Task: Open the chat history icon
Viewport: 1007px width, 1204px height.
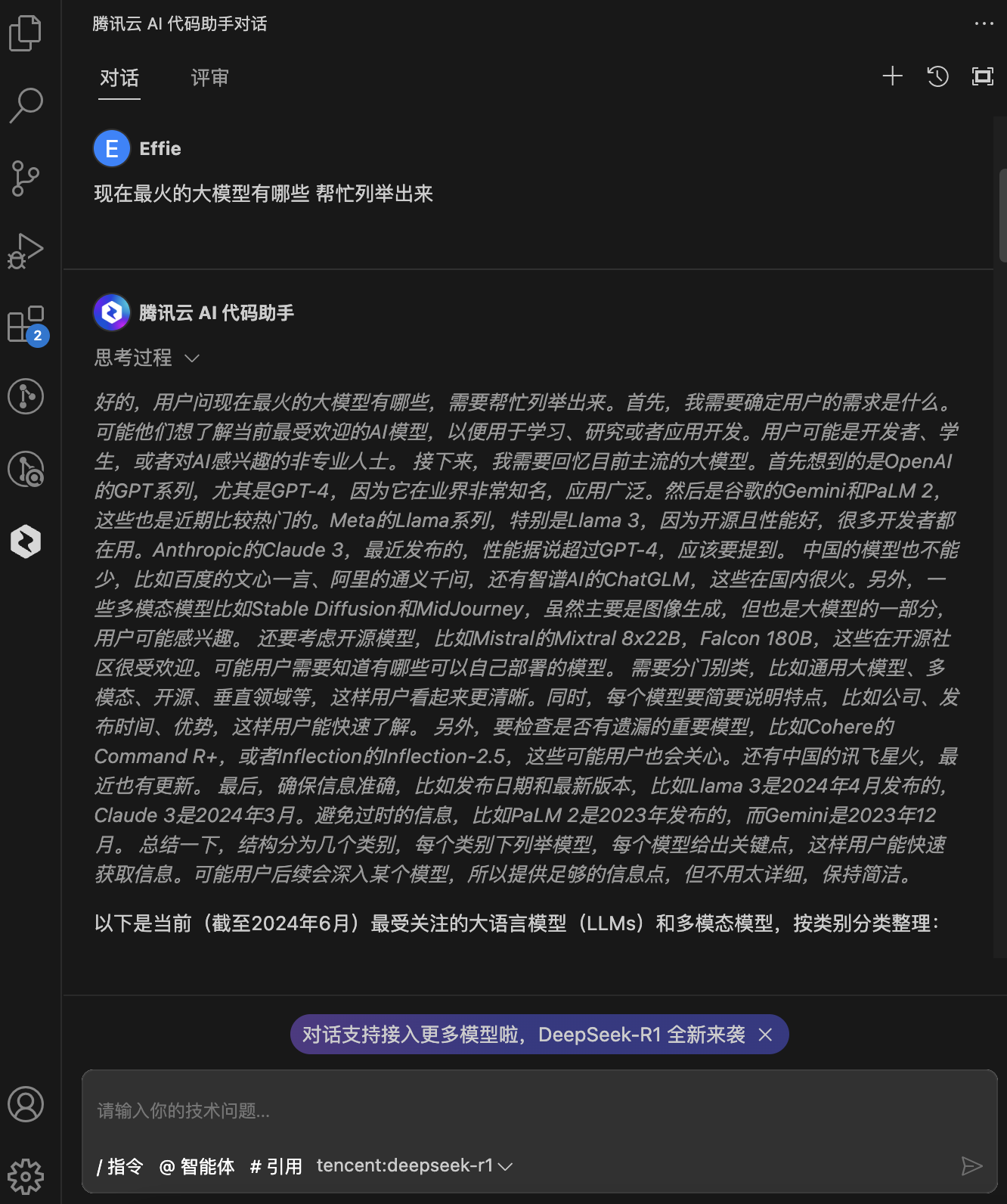Action: tap(937, 76)
